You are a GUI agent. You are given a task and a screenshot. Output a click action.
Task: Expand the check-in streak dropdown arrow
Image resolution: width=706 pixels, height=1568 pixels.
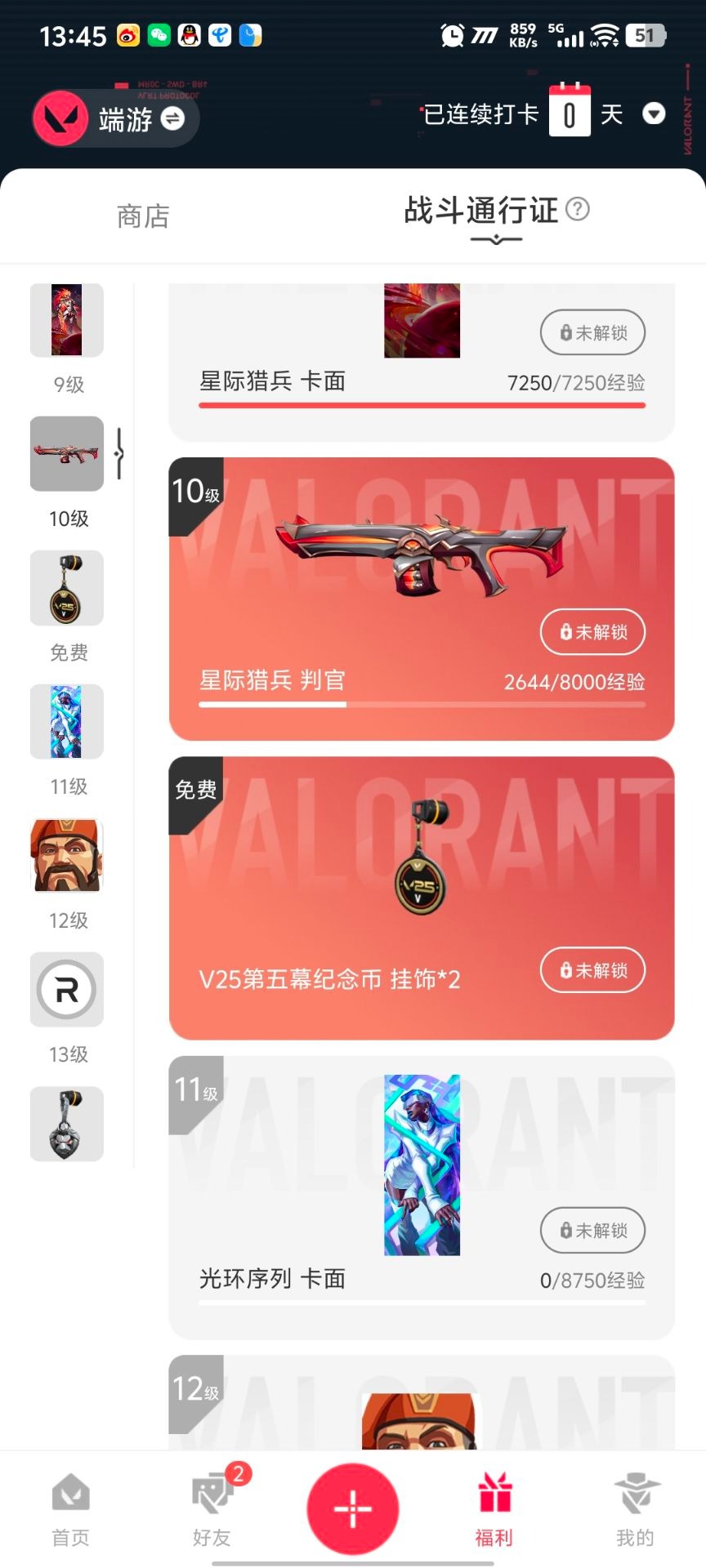point(654,114)
